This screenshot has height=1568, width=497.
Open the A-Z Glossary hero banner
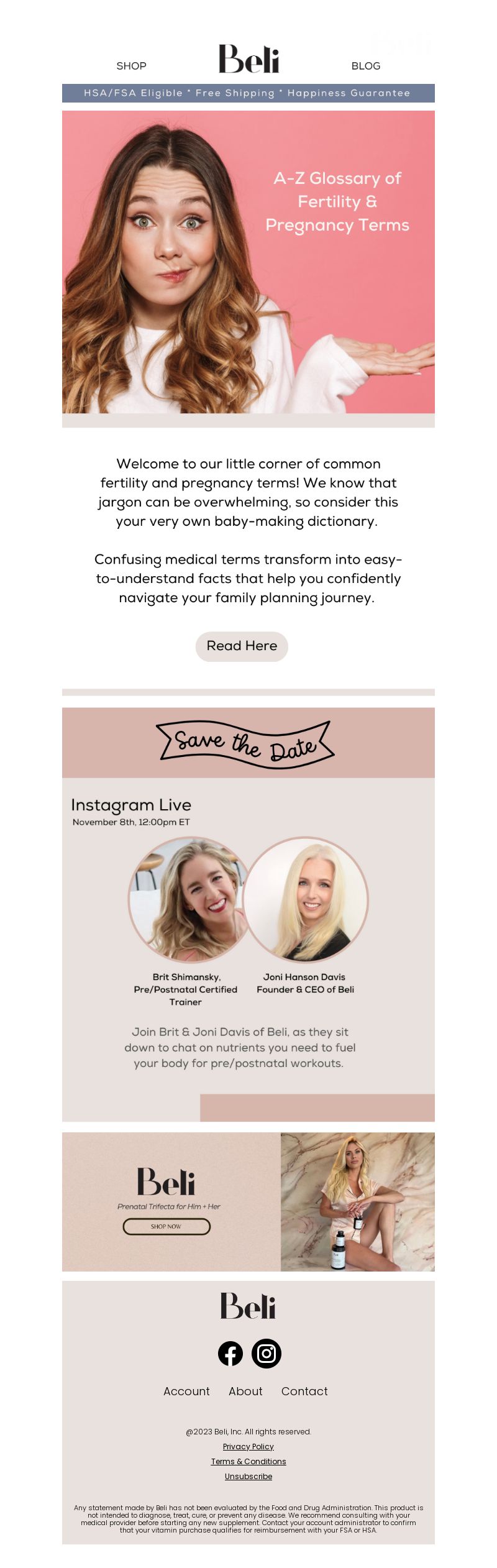tap(248, 262)
